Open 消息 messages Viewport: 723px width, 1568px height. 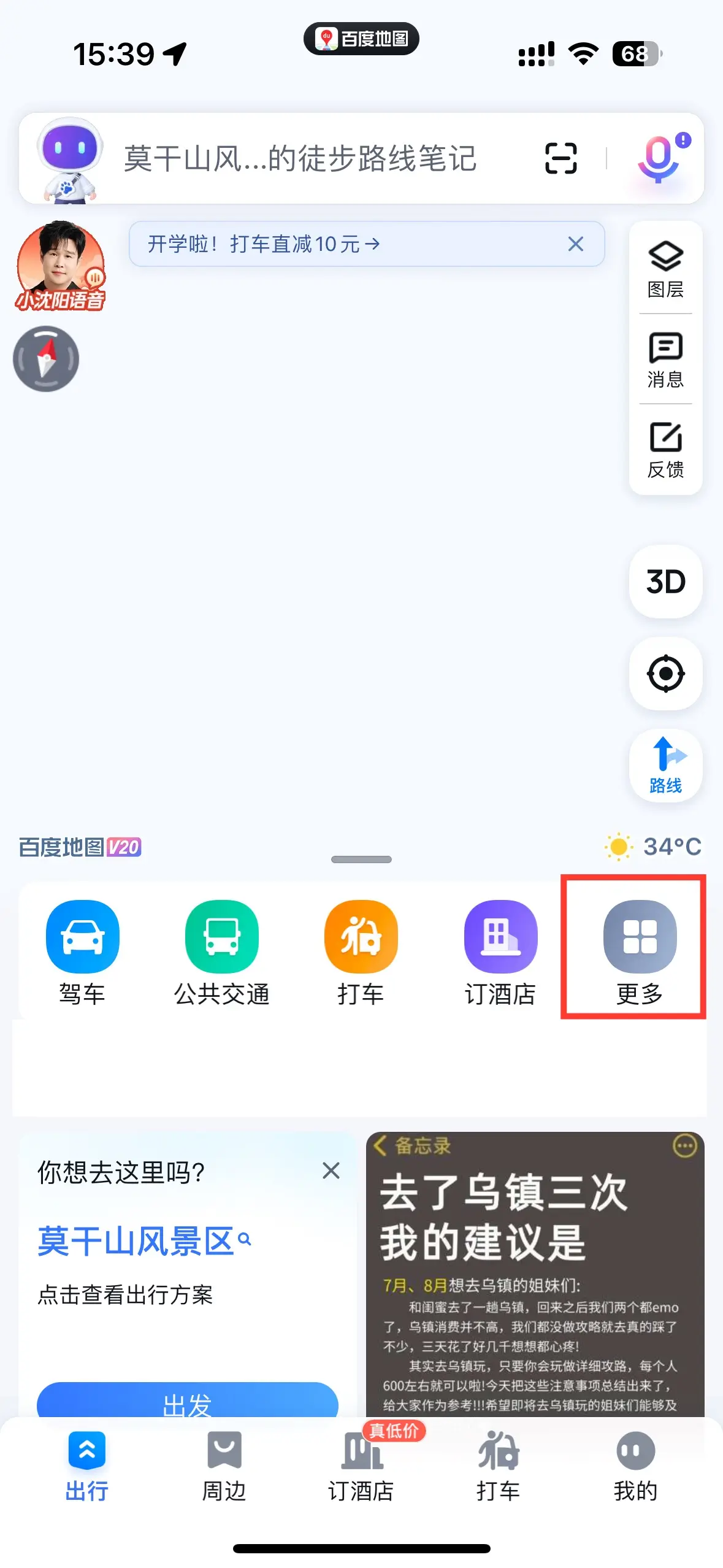665,359
